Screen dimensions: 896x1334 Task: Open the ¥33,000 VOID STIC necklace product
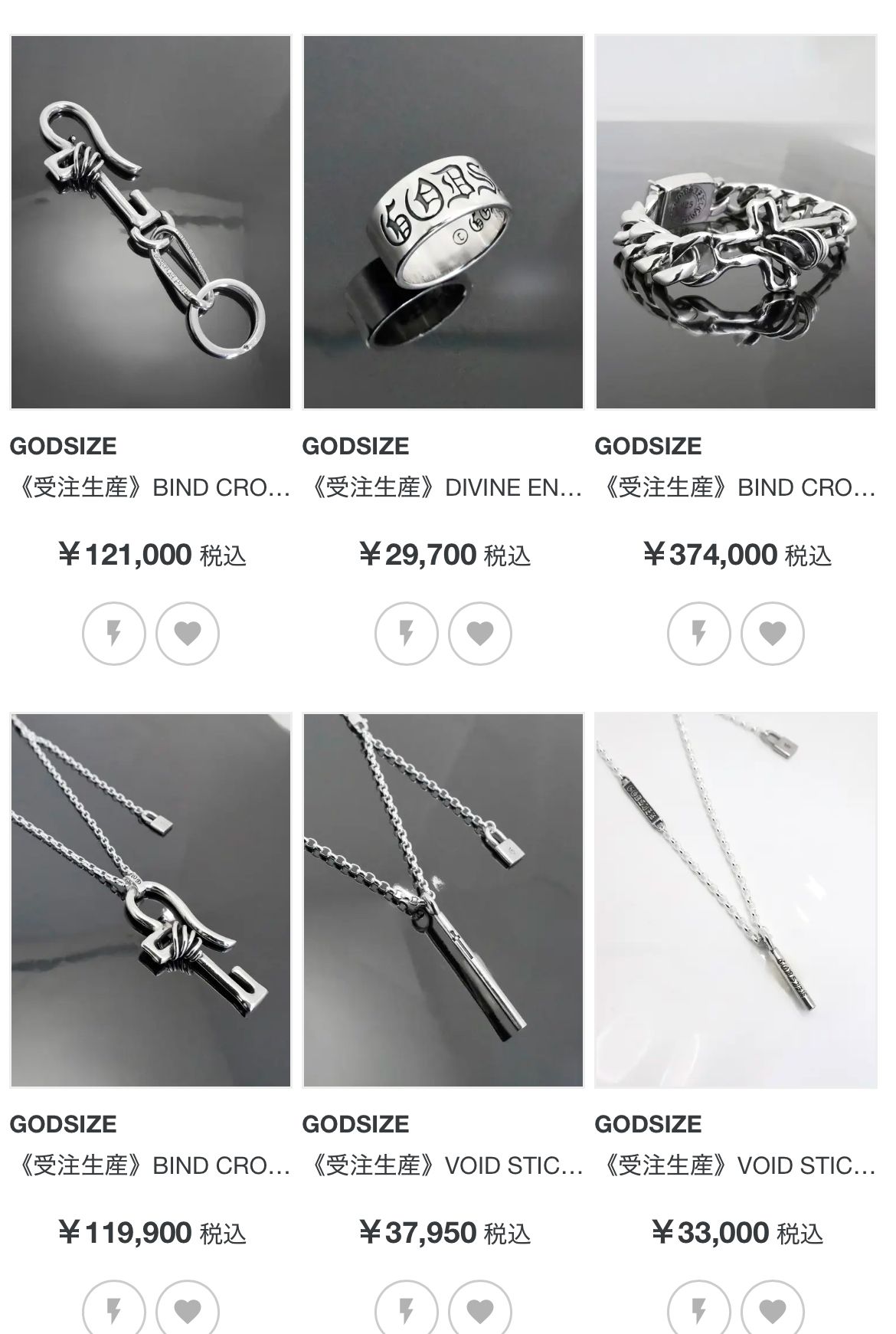point(736,900)
